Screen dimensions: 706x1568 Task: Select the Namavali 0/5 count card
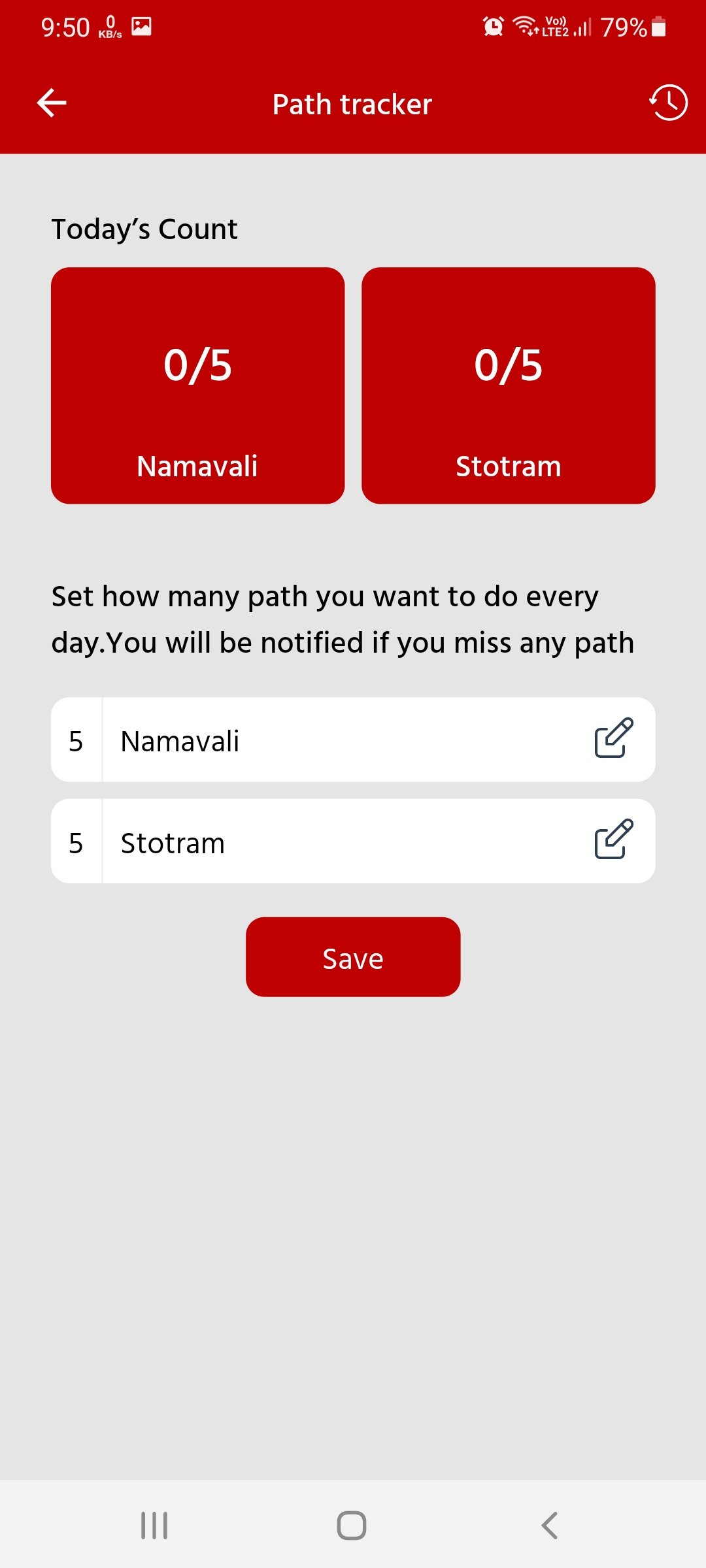point(198,385)
